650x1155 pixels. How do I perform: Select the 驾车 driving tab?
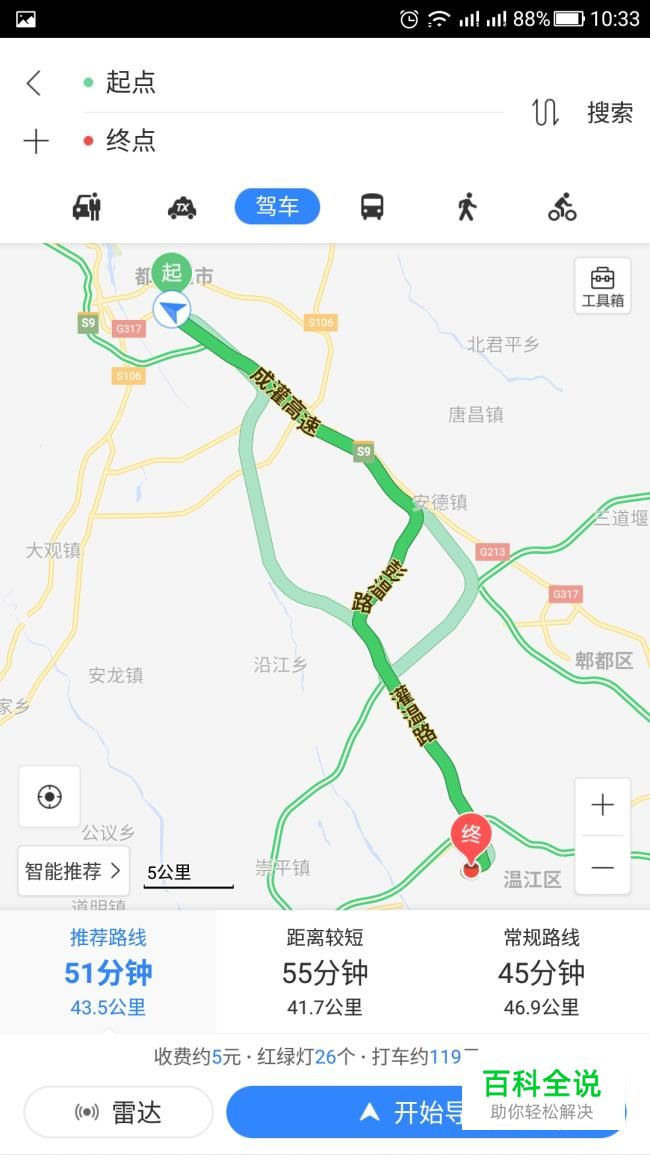point(277,206)
